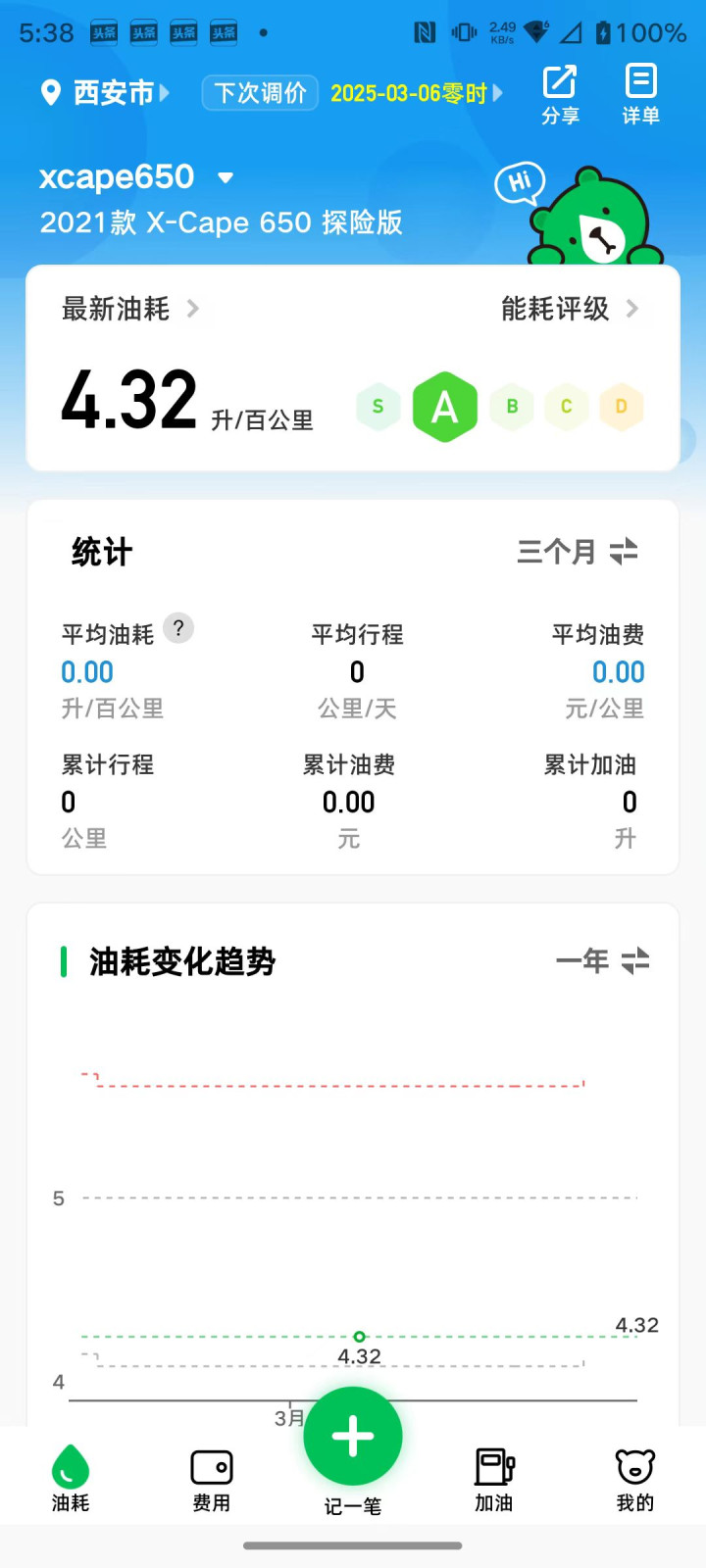Open the 西安市 city selector
The image size is (706, 1568).
[106, 93]
